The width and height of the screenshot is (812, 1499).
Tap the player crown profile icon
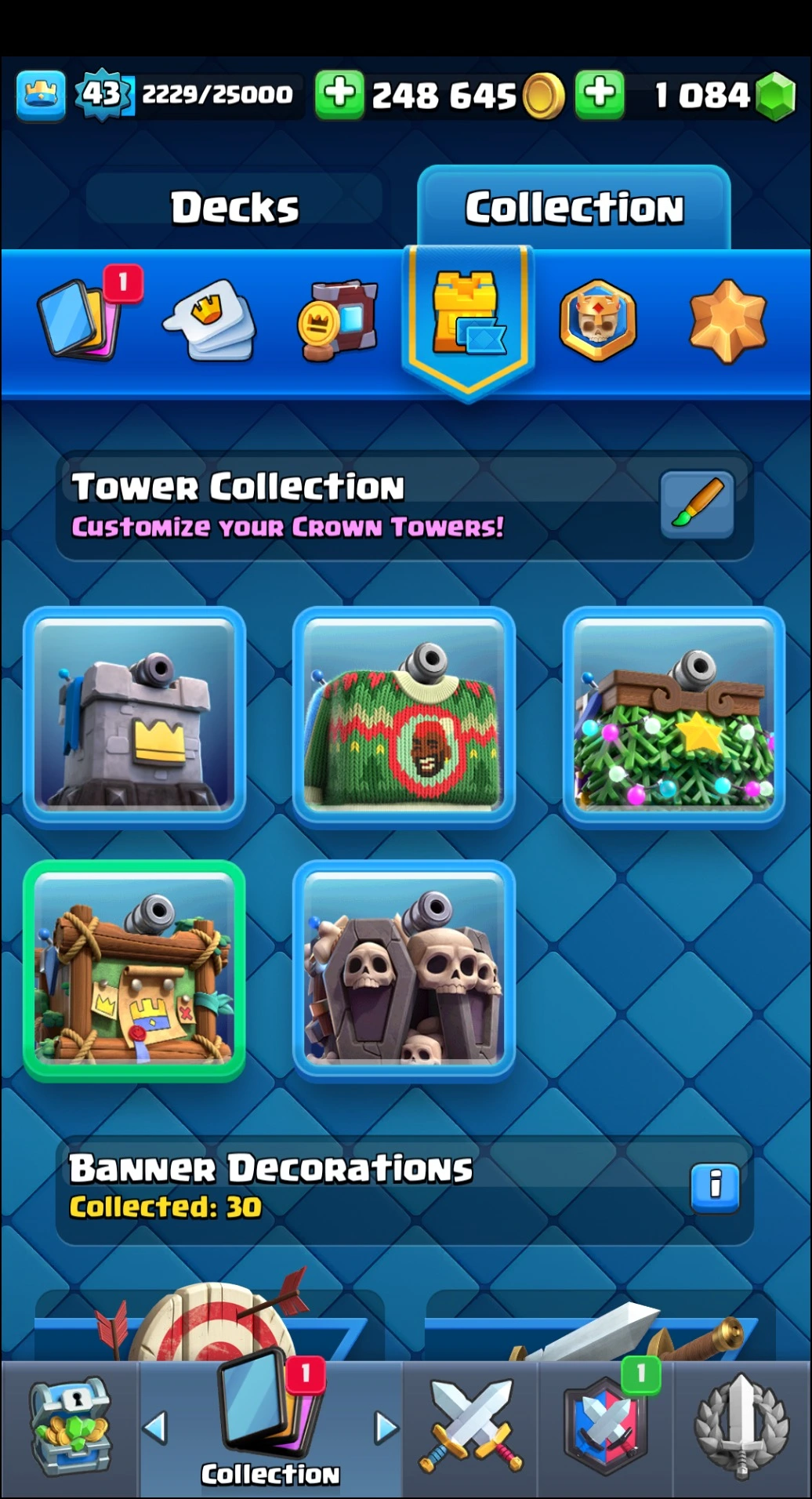[x=41, y=95]
